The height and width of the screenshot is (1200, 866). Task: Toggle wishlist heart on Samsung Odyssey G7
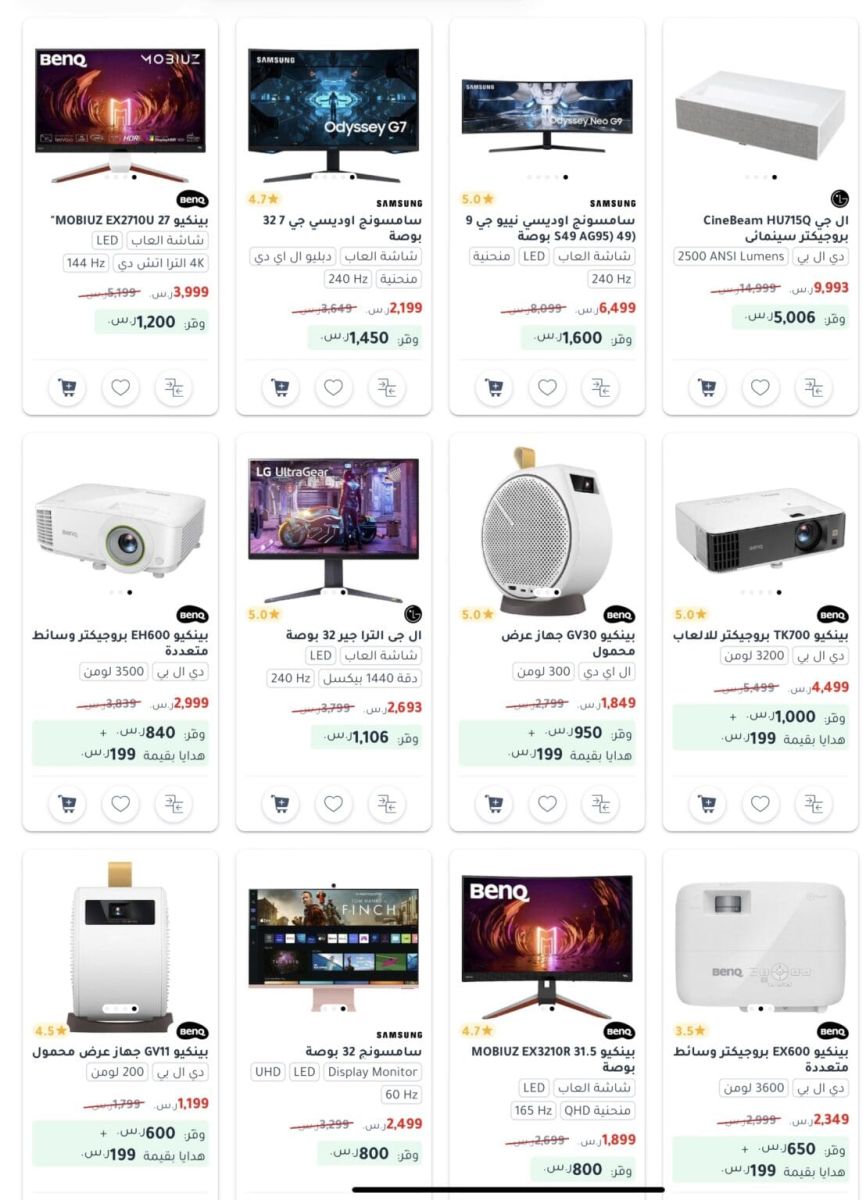(x=333, y=386)
